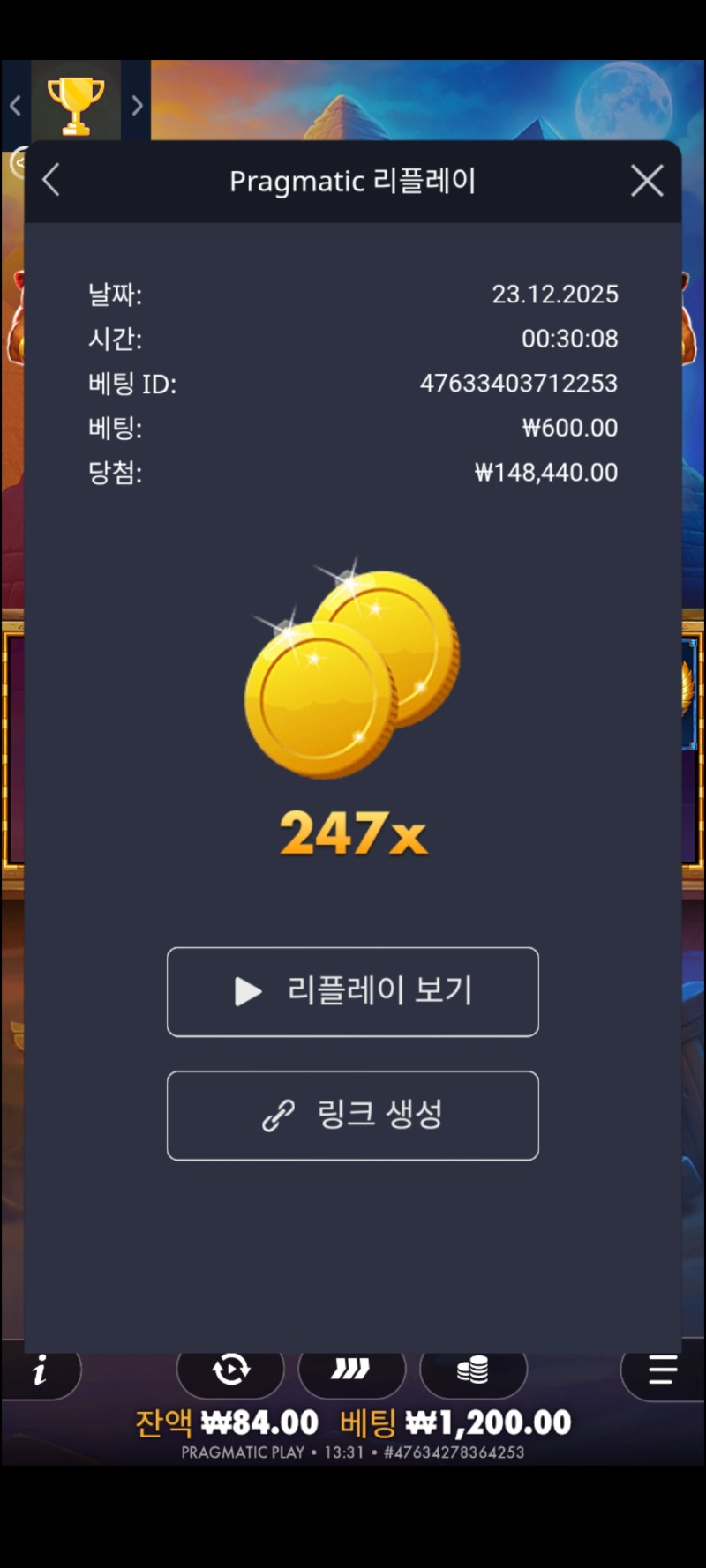Open the autoplay button
The width and height of the screenshot is (706, 1568).
point(230,1370)
